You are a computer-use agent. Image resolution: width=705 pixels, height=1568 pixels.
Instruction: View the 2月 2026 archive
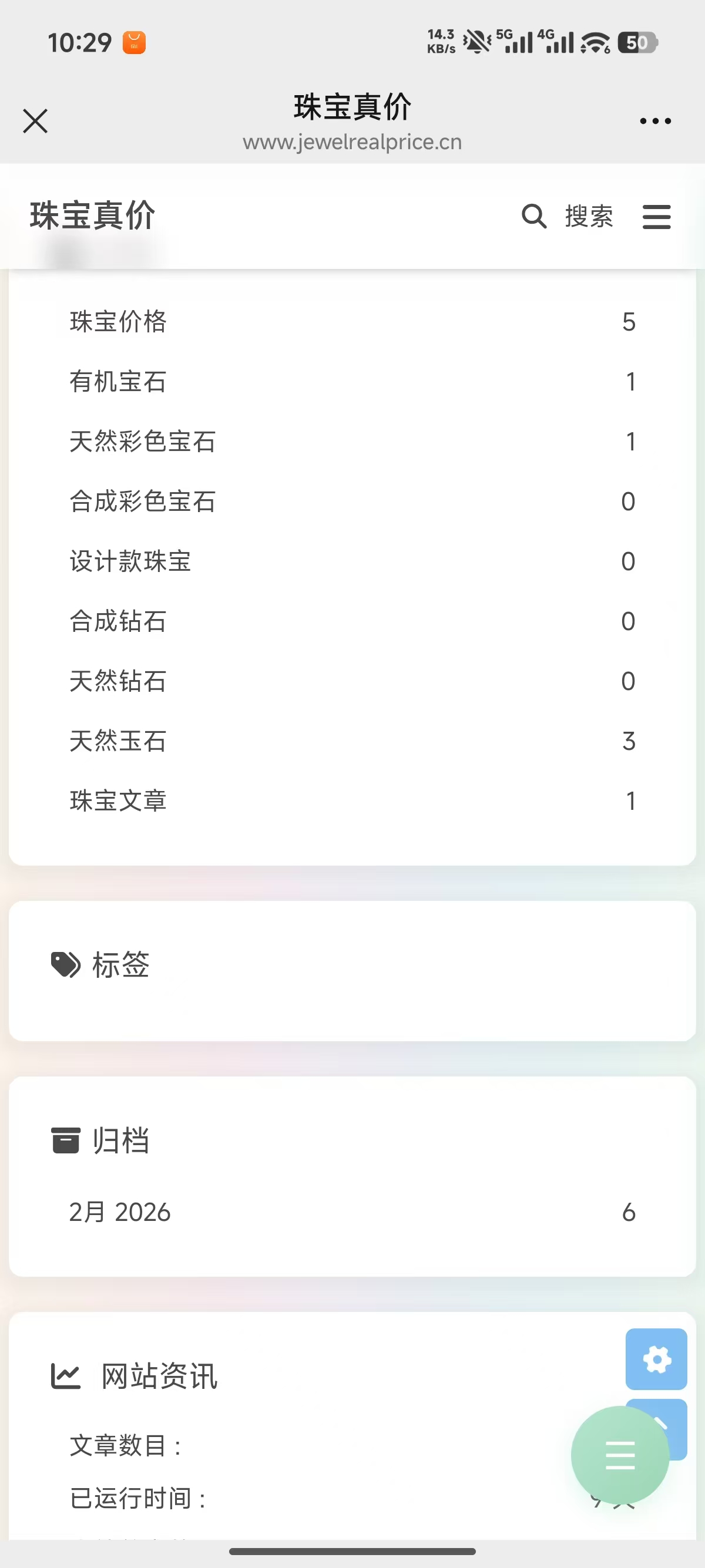click(120, 1212)
